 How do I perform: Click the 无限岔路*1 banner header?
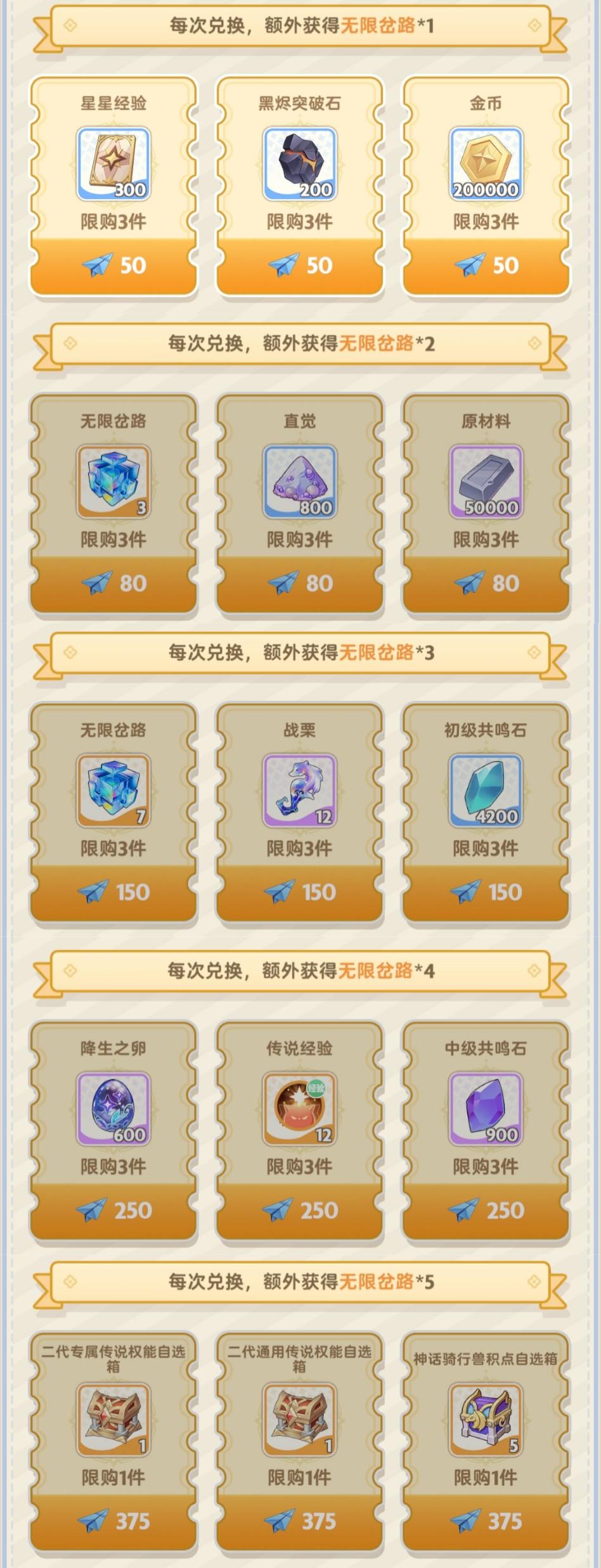pos(300,25)
